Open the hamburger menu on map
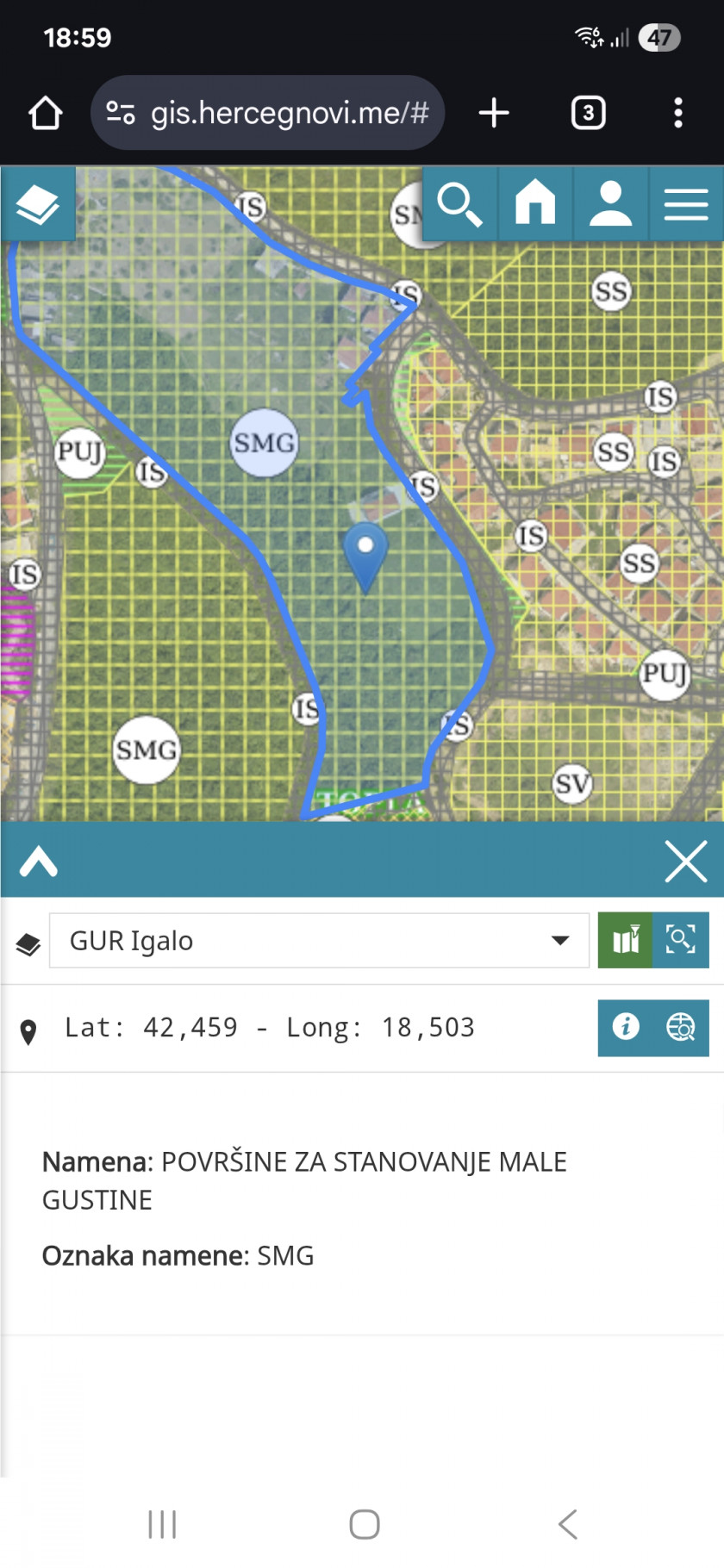Screen dimensions: 724x1568 coord(686,204)
